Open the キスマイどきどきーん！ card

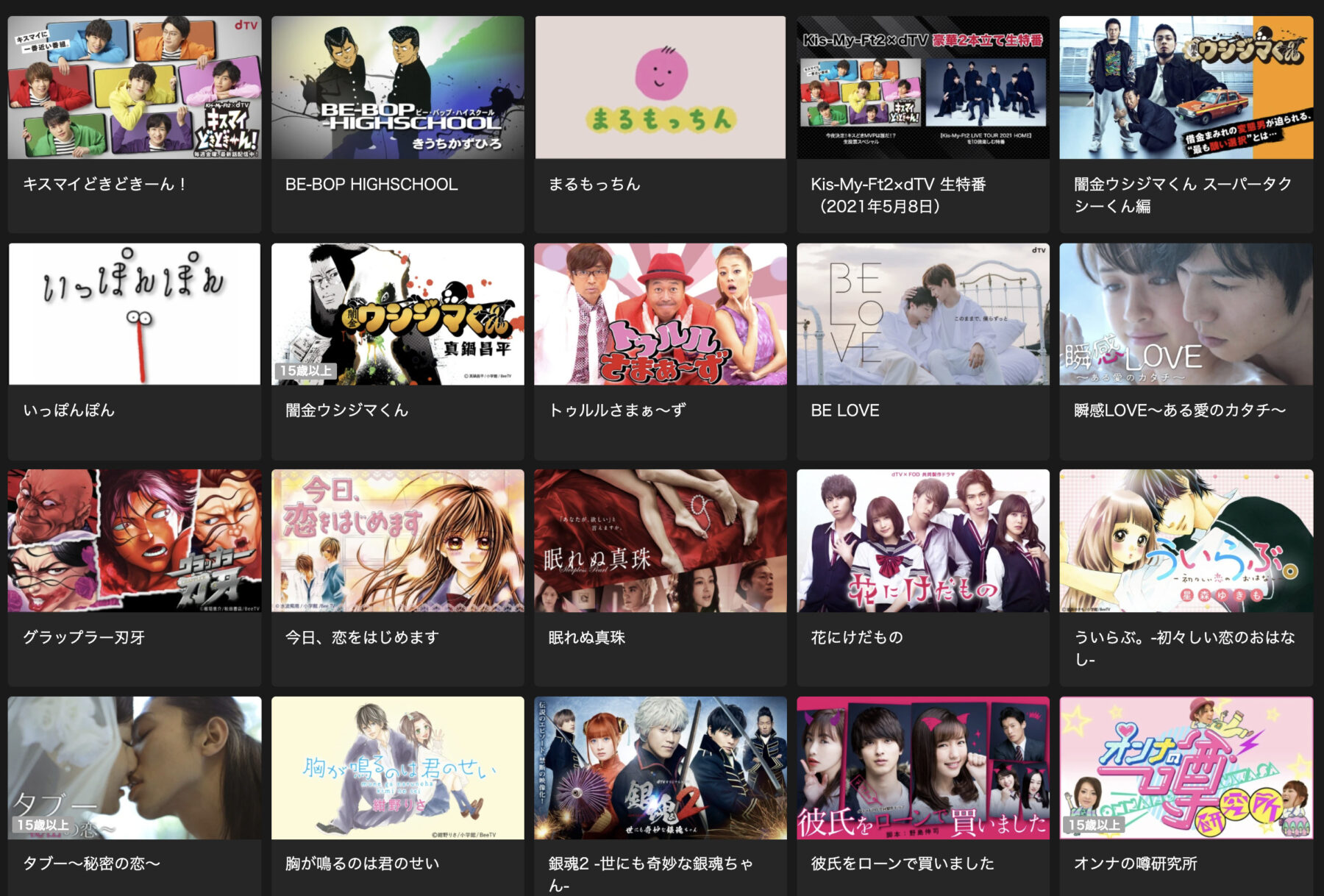[134, 88]
